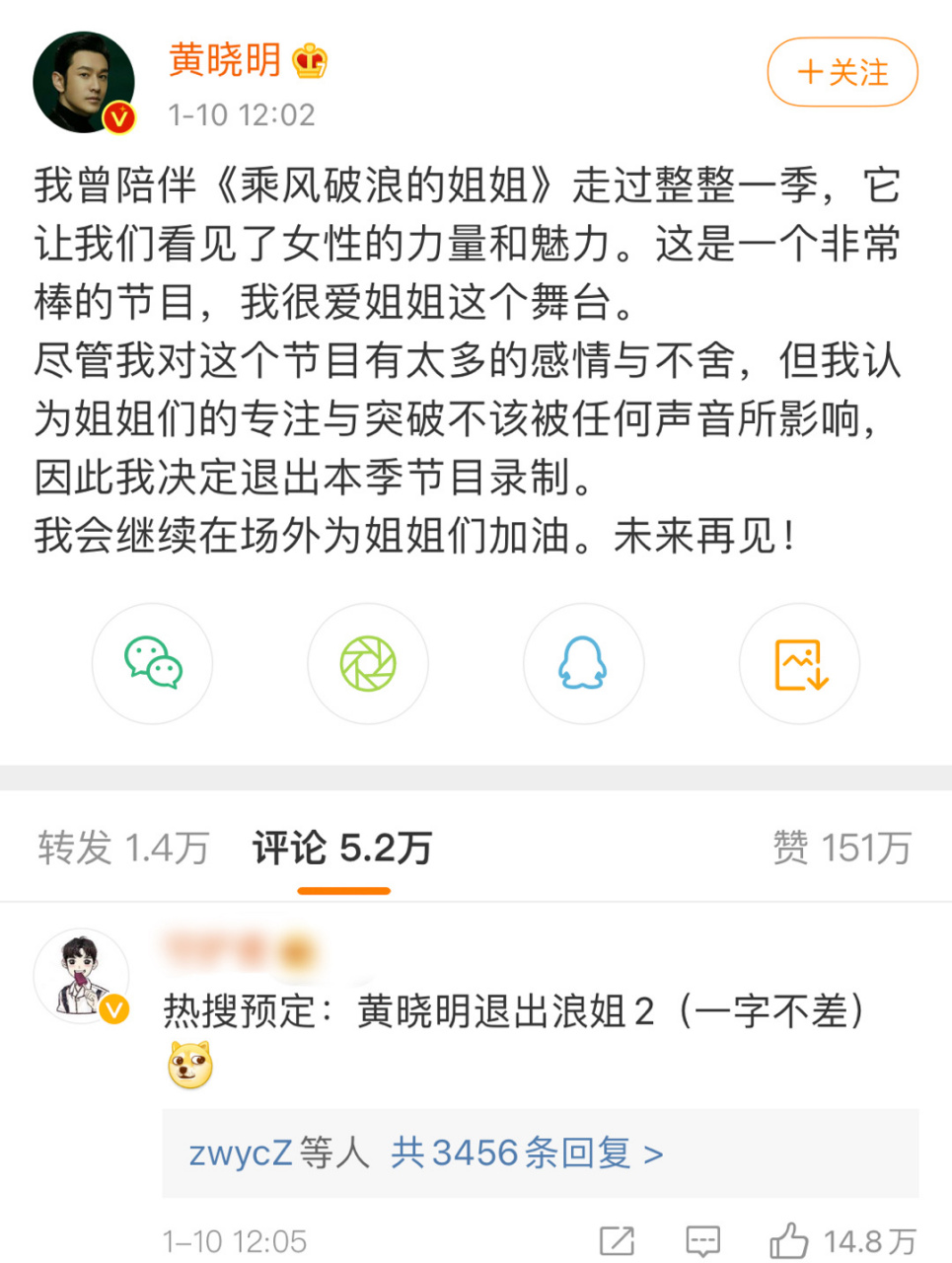Share the post to WeChat Moments
This screenshot has height=1263, width=952.
tap(368, 663)
